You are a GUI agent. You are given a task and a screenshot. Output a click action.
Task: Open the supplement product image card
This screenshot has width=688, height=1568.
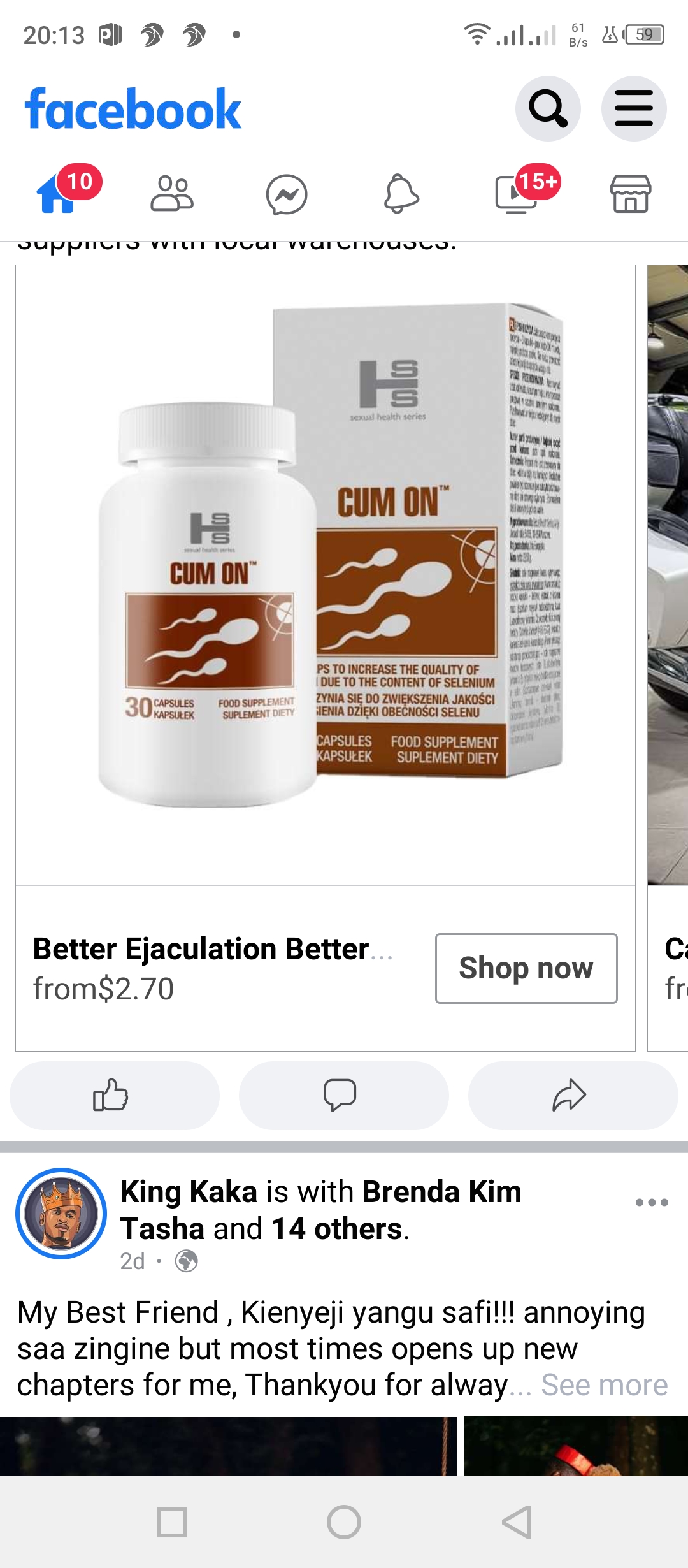click(x=325, y=575)
